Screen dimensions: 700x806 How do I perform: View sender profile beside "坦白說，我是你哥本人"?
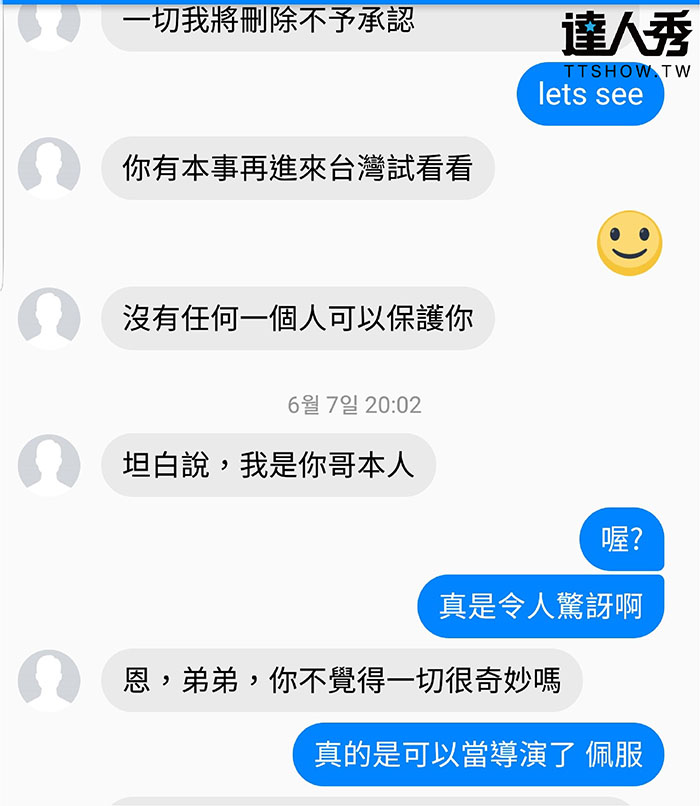pos(49,465)
